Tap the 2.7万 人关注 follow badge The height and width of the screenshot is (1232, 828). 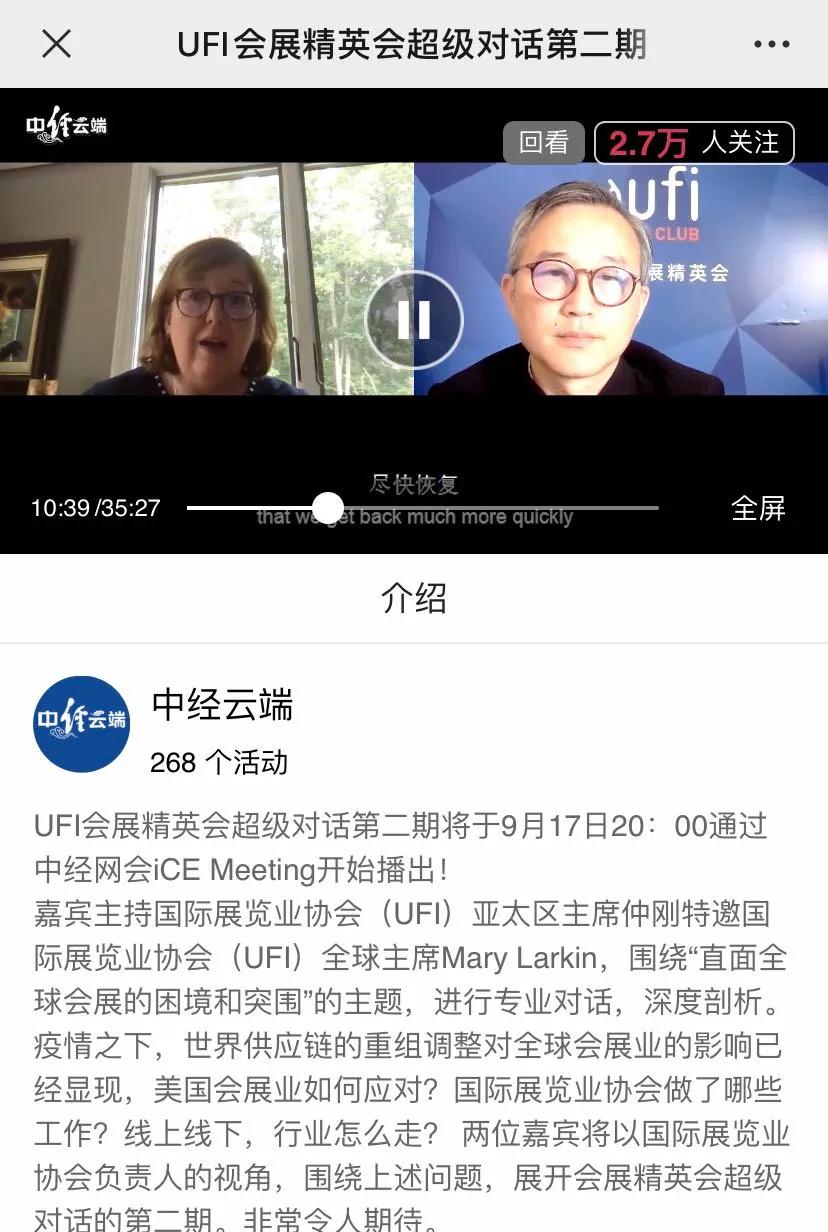[694, 143]
